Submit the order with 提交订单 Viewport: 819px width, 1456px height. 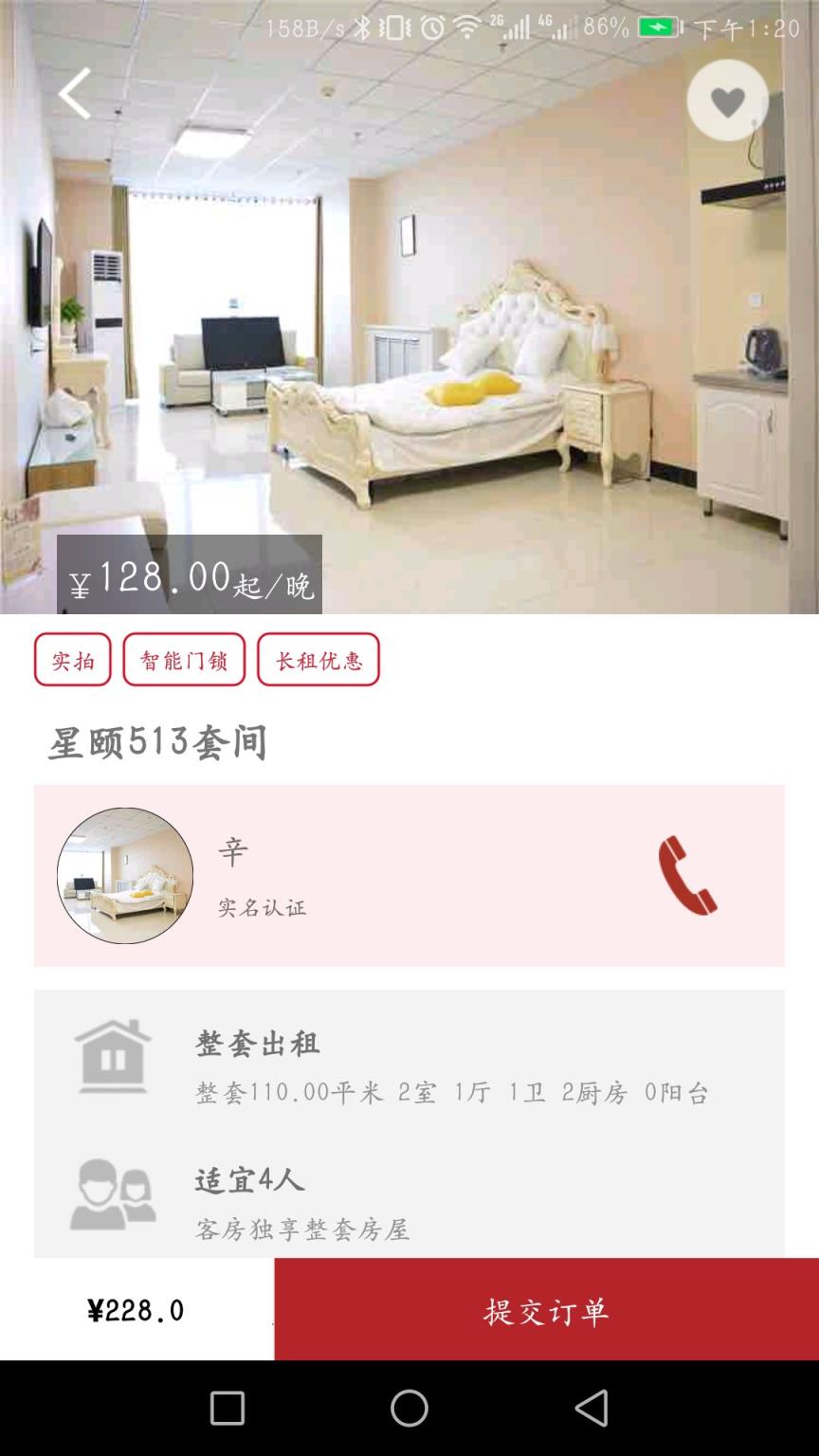pos(546,1310)
